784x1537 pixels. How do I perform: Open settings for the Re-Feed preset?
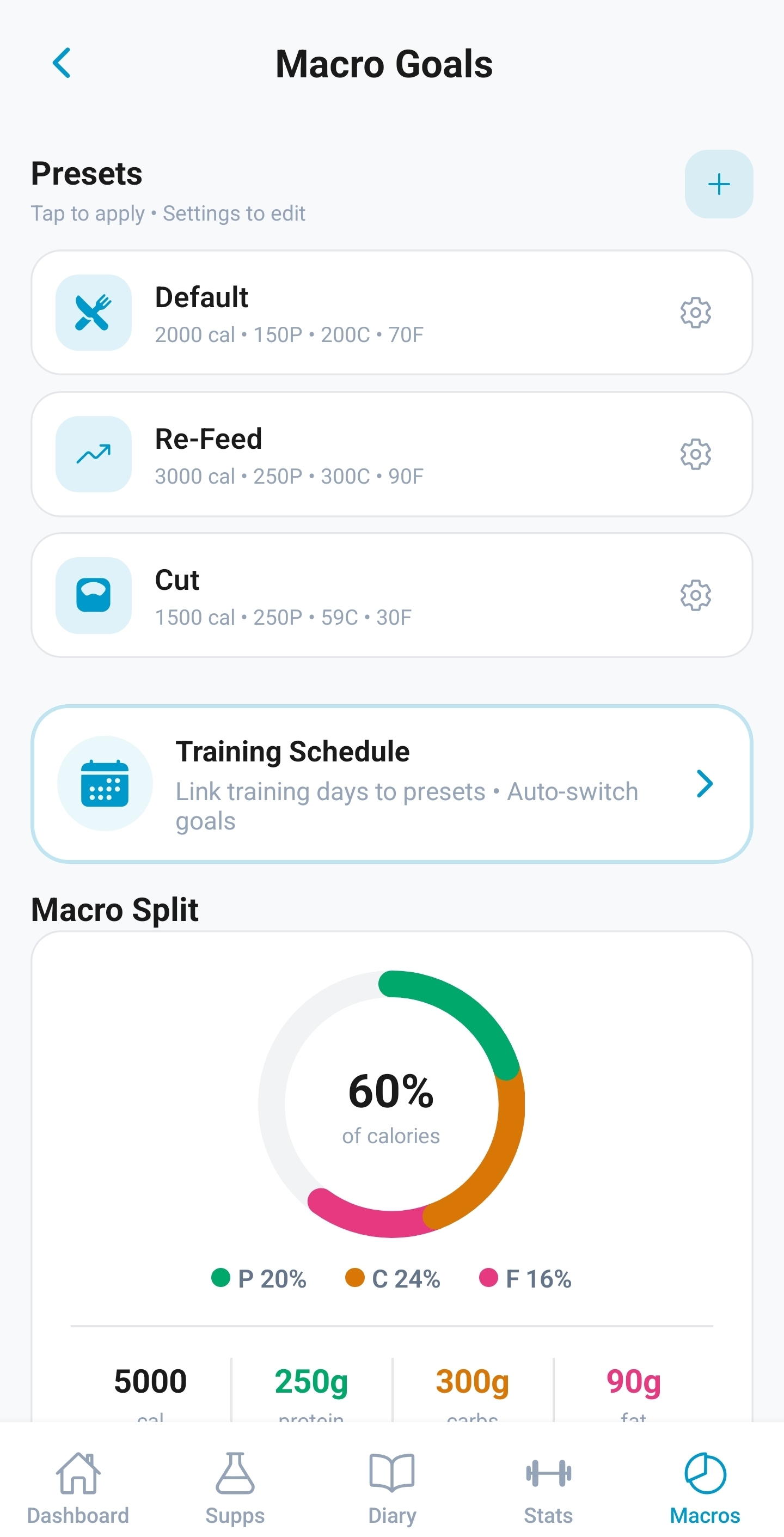pyautogui.click(x=695, y=455)
